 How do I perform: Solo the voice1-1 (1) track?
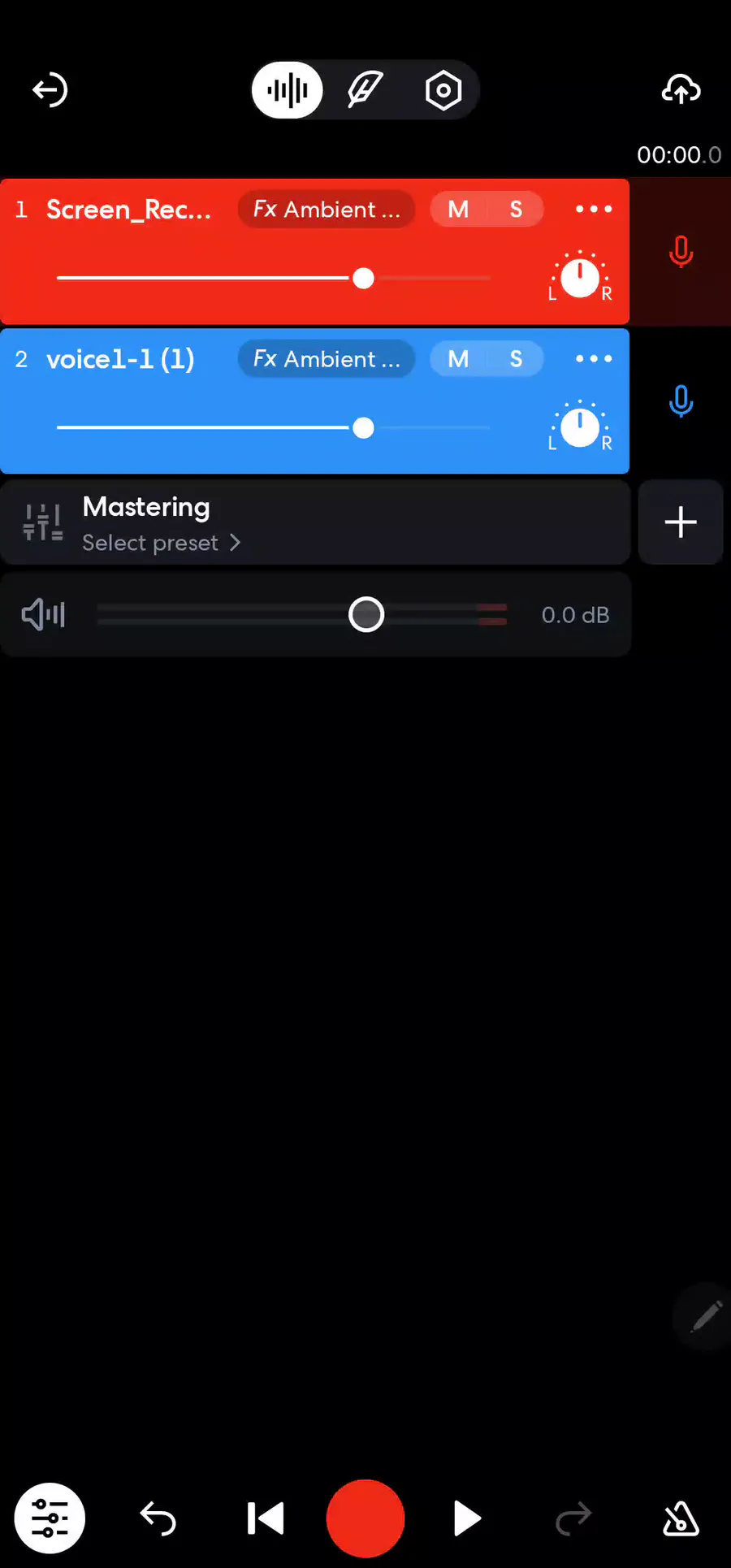[x=516, y=359]
